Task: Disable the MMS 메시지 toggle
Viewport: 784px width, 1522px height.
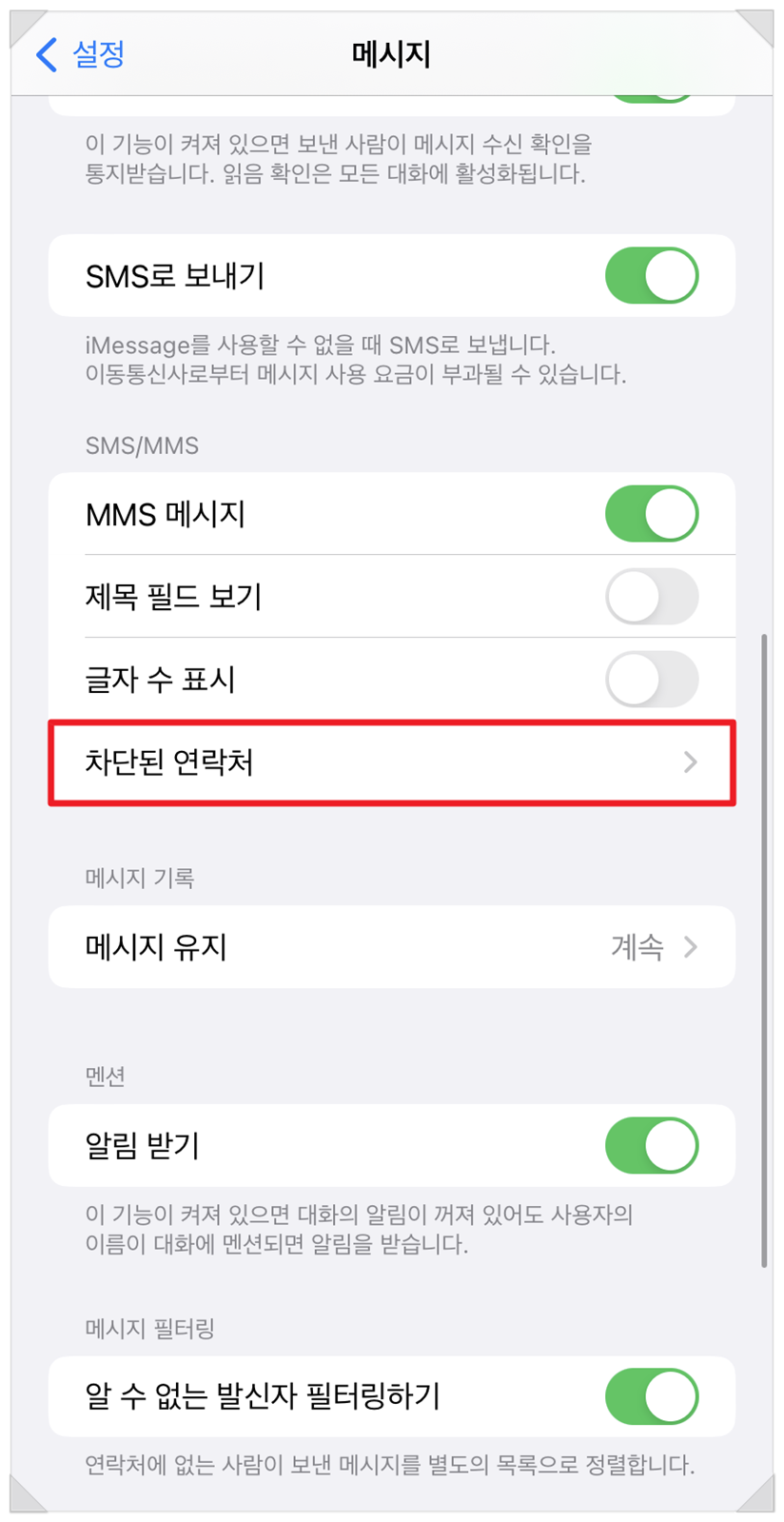Action: 652,514
